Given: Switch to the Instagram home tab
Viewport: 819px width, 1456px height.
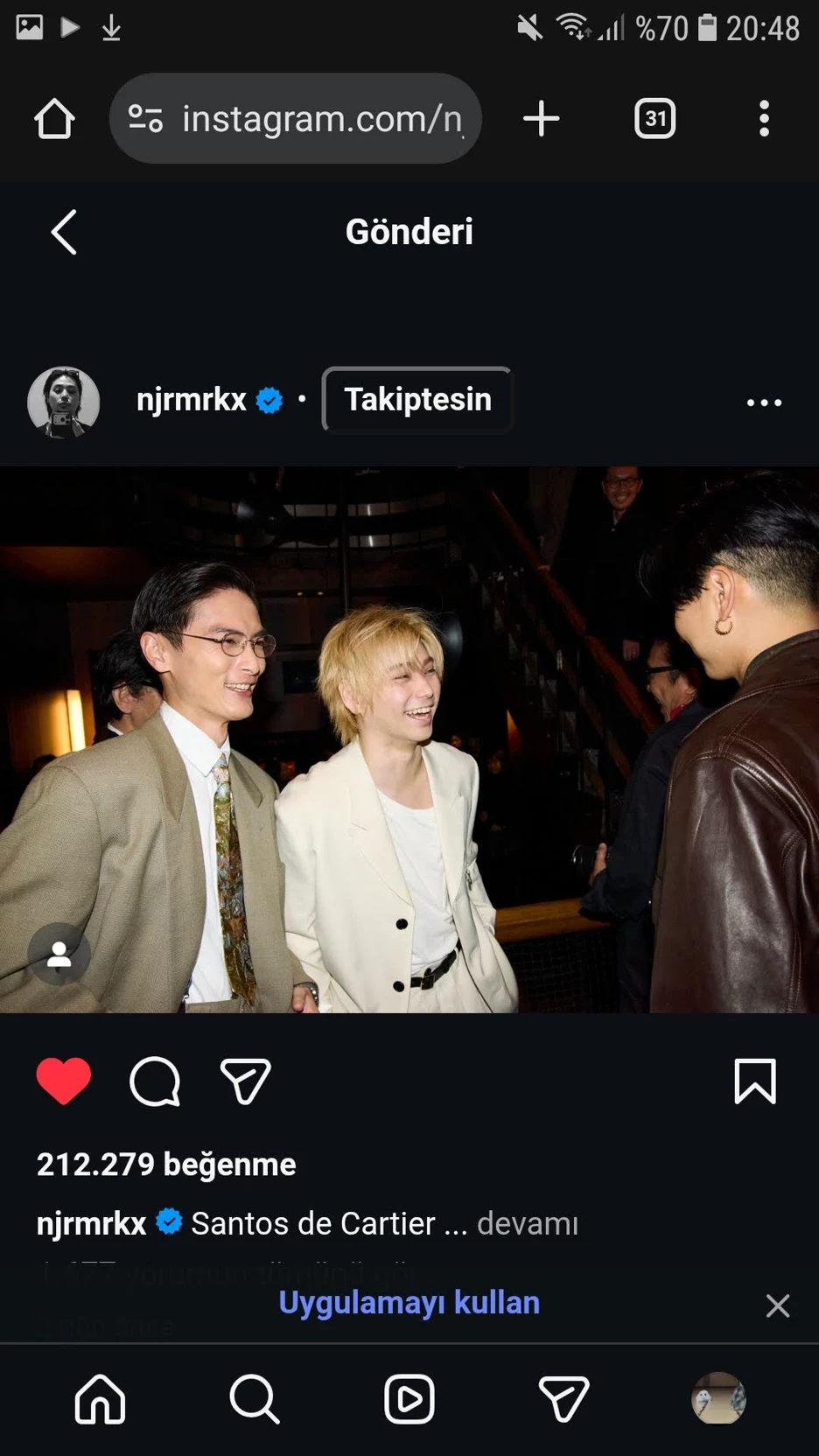Looking at the screenshot, I should 101,1399.
